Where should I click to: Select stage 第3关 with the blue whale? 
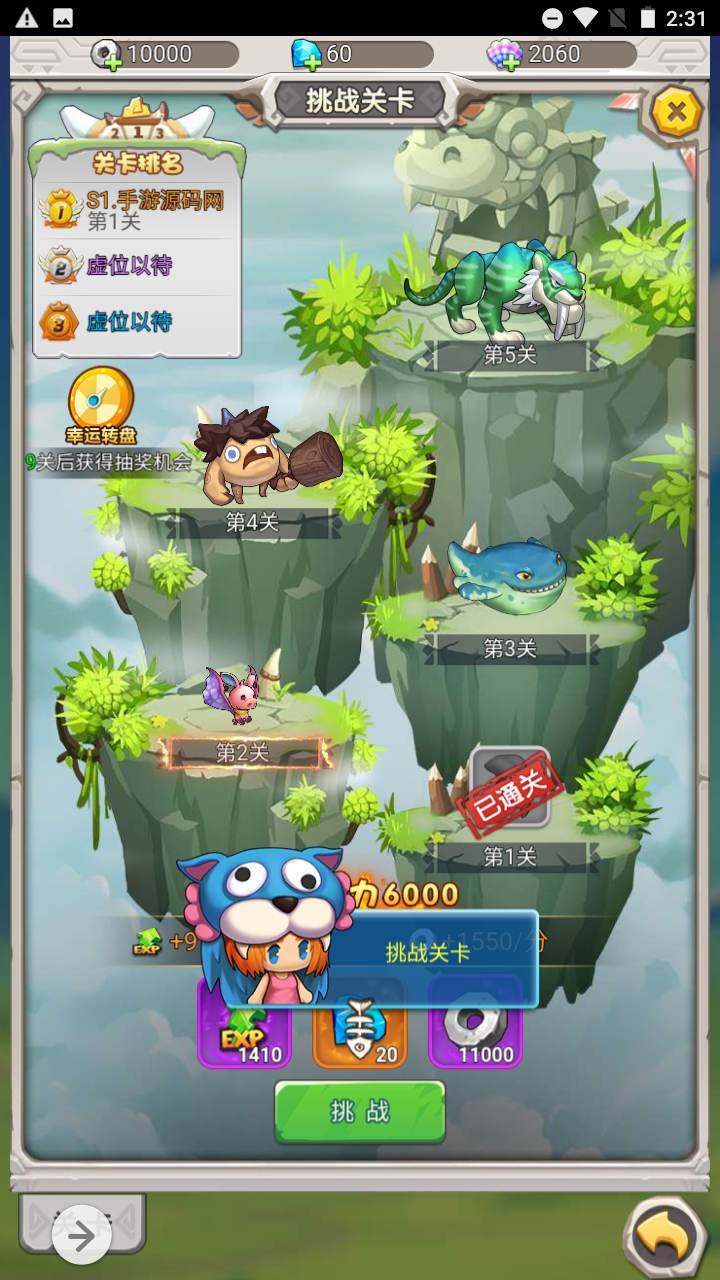click(509, 576)
